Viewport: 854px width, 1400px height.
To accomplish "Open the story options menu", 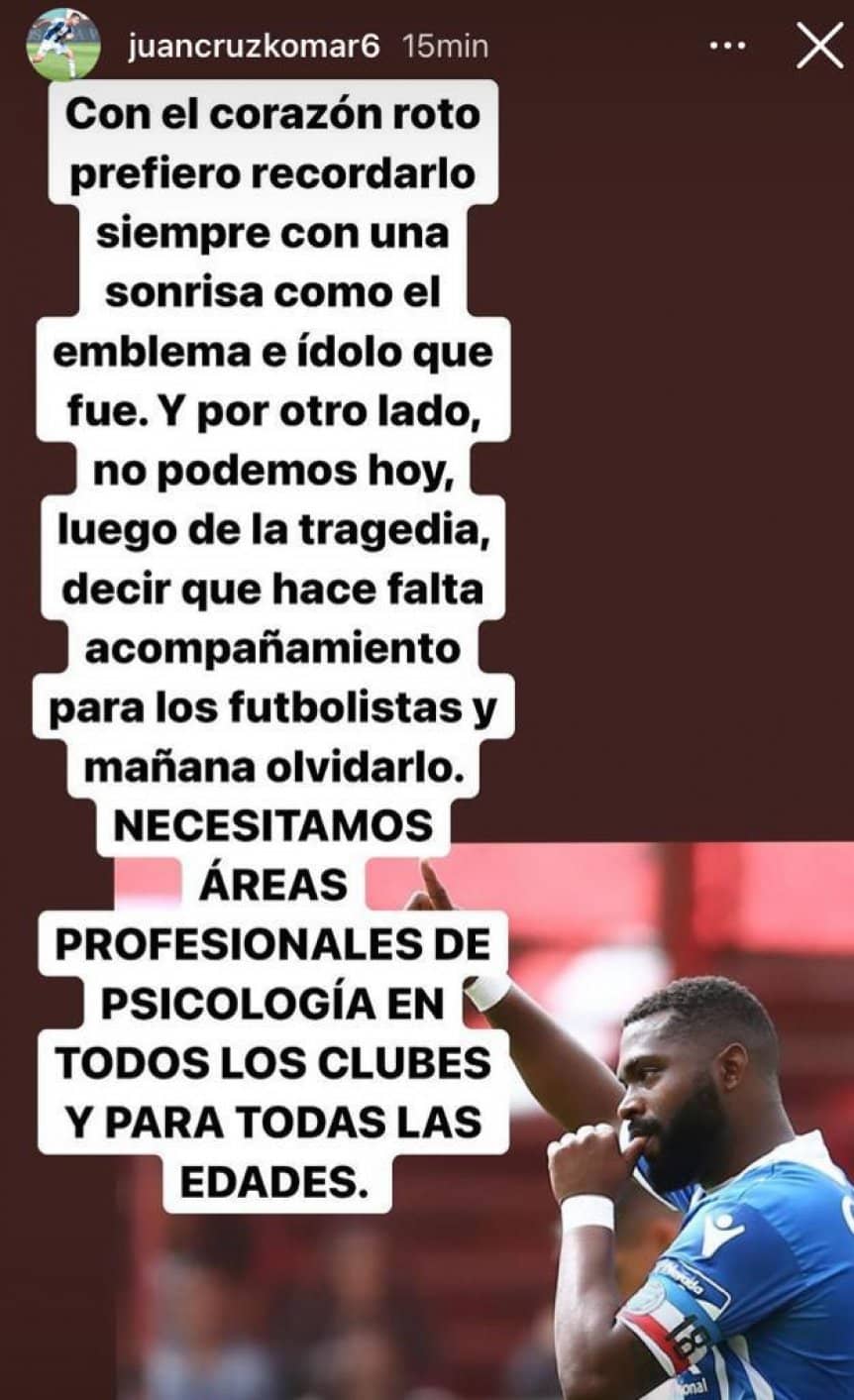I will (728, 47).
